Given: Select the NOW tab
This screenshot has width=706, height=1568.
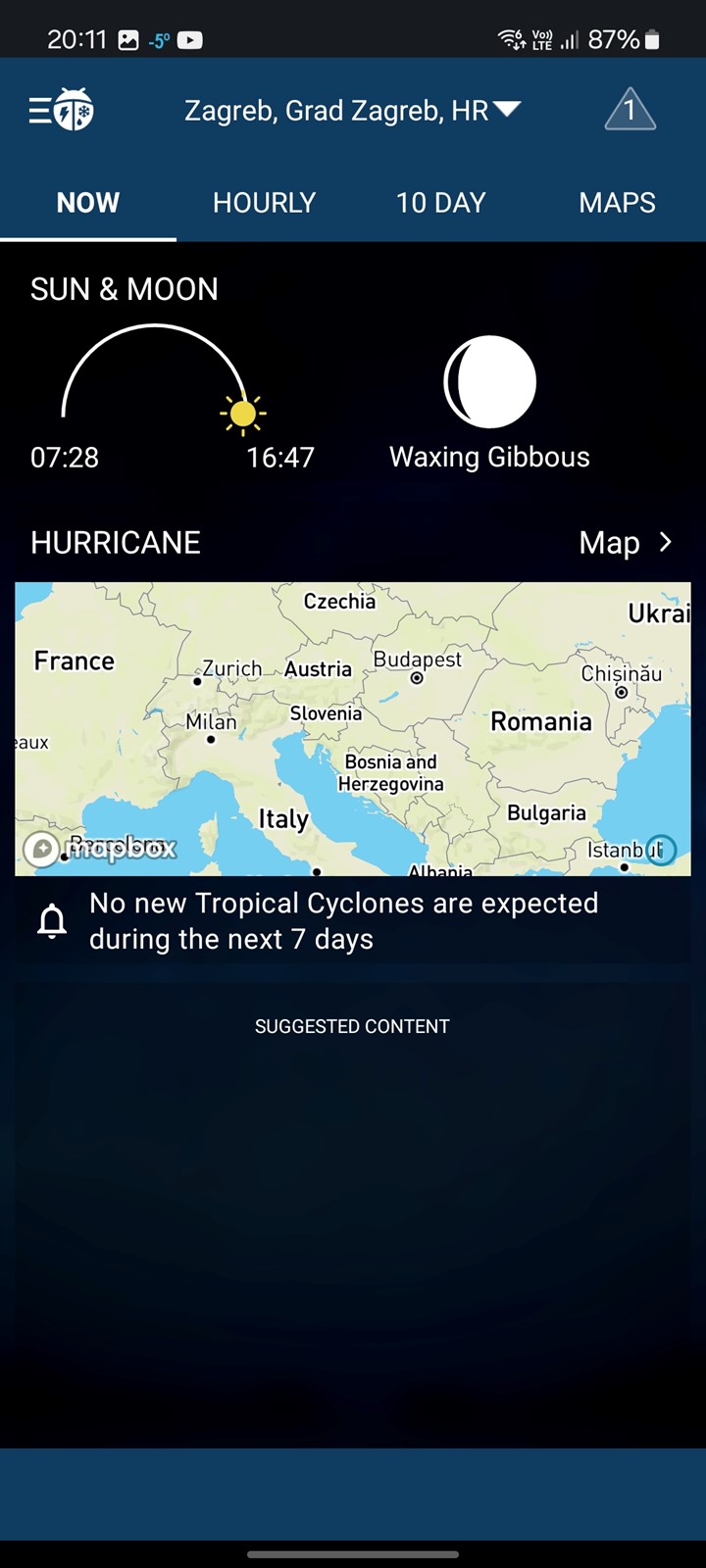Looking at the screenshot, I should tap(88, 203).
